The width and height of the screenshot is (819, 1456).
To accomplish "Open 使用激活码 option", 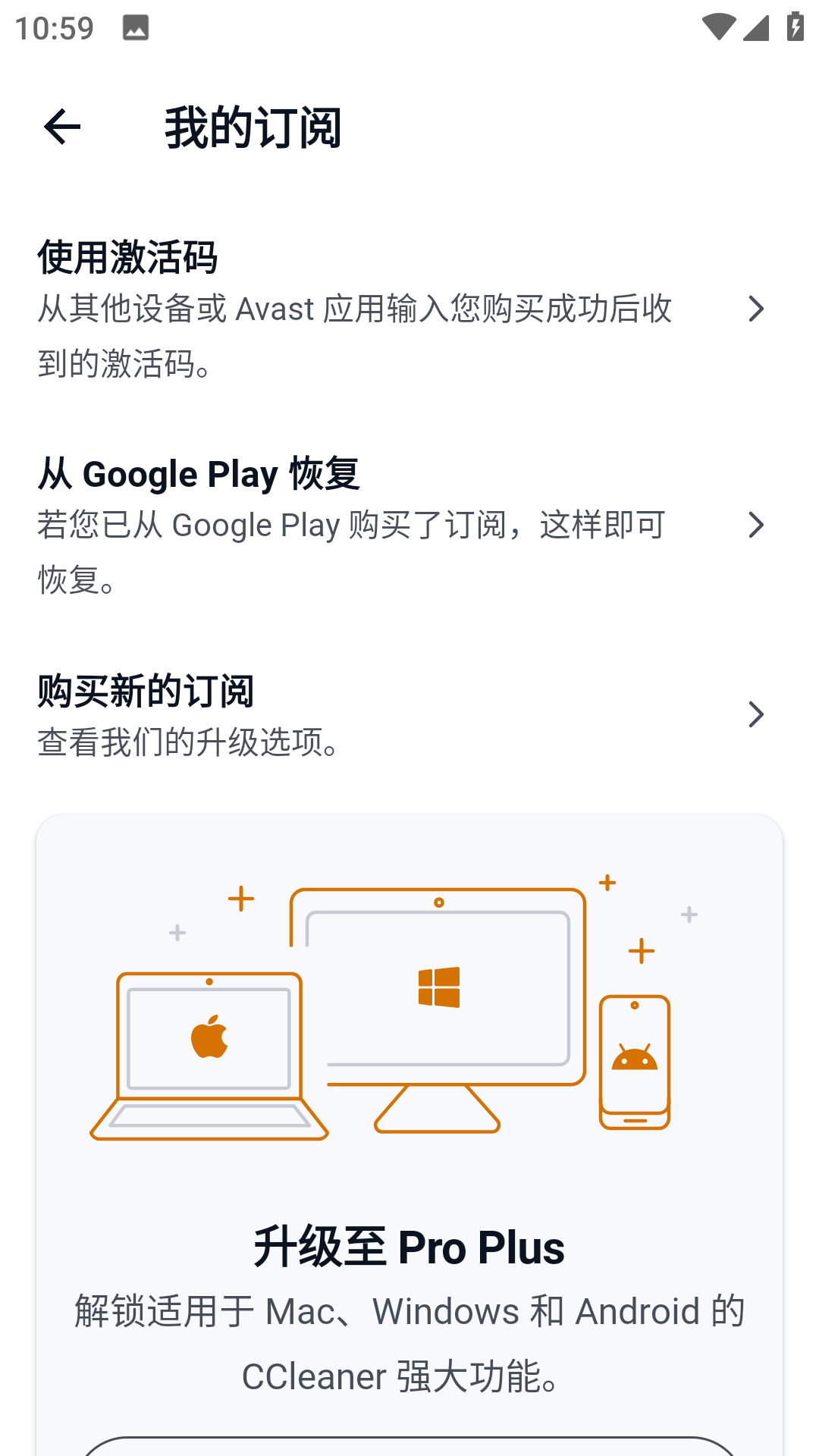I will coord(402,309).
